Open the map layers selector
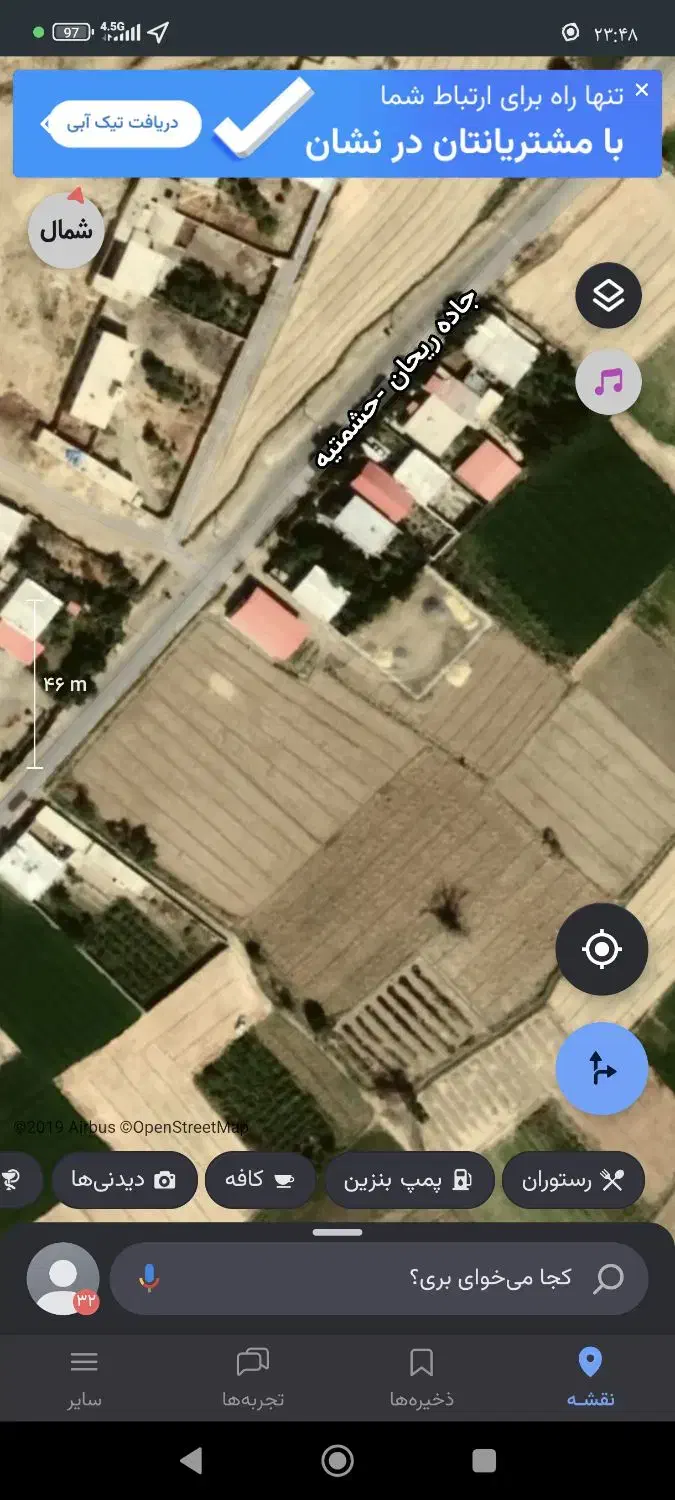This screenshot has width=675, height=1500. (x=608, y=295)
